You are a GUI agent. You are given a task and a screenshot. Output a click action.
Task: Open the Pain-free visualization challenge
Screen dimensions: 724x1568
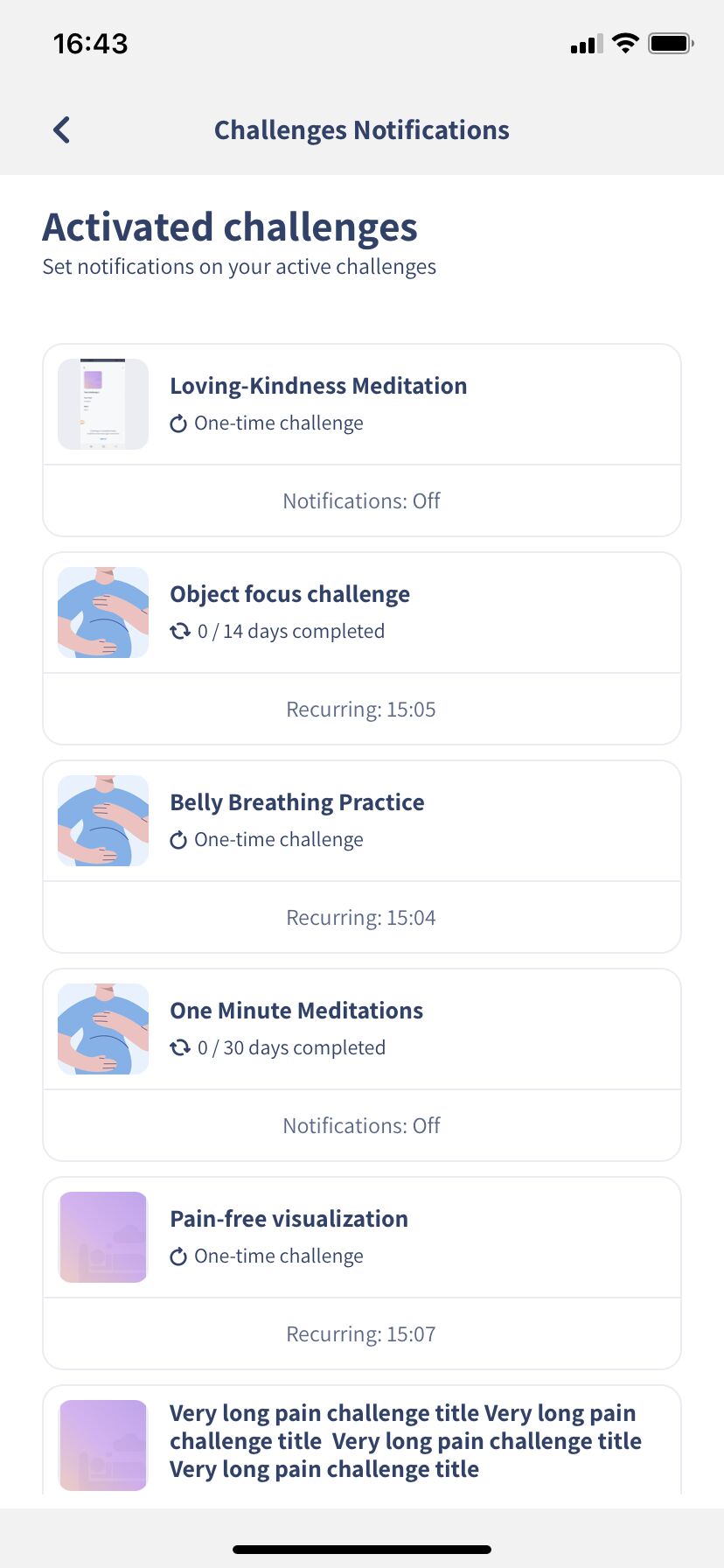(x=362, y=1237)
